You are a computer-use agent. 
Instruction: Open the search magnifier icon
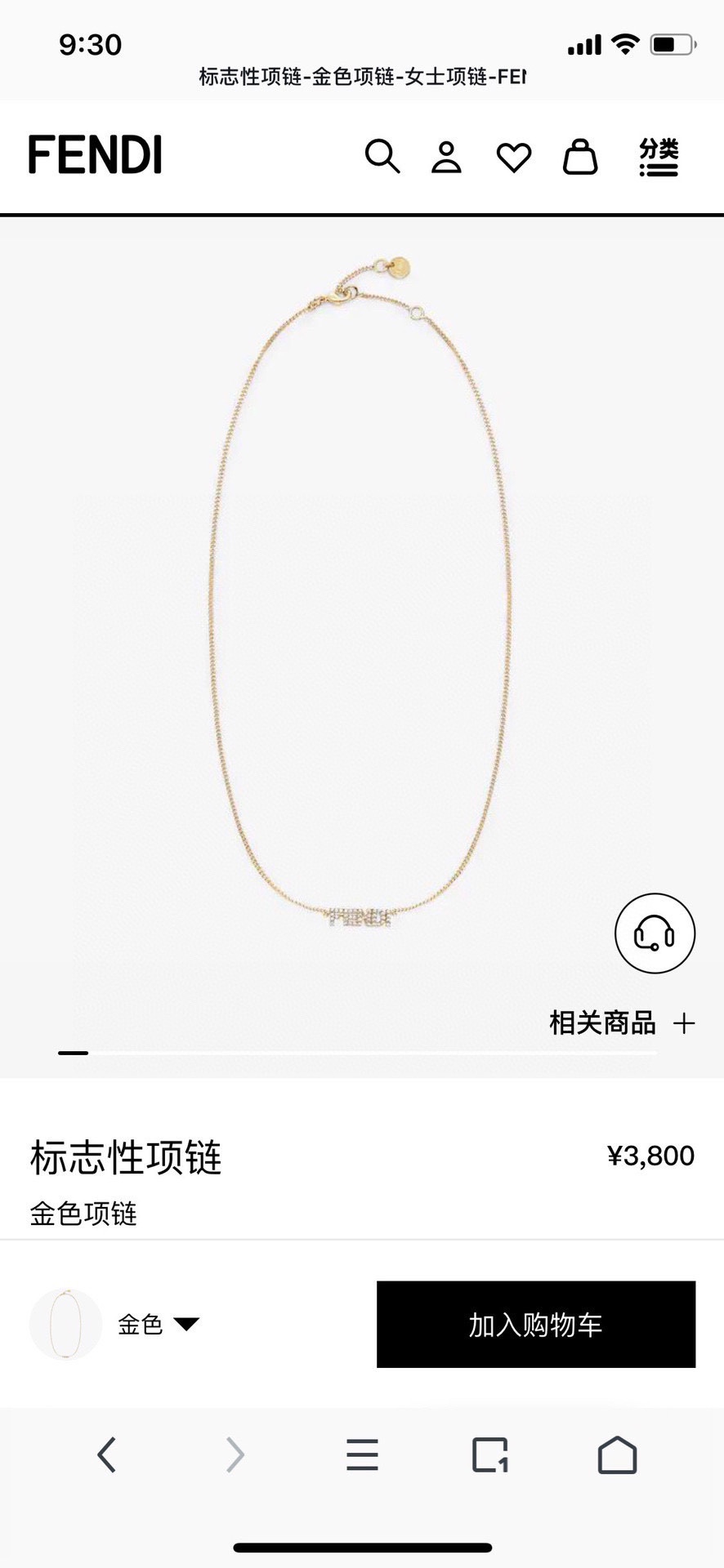click(382, 156)
